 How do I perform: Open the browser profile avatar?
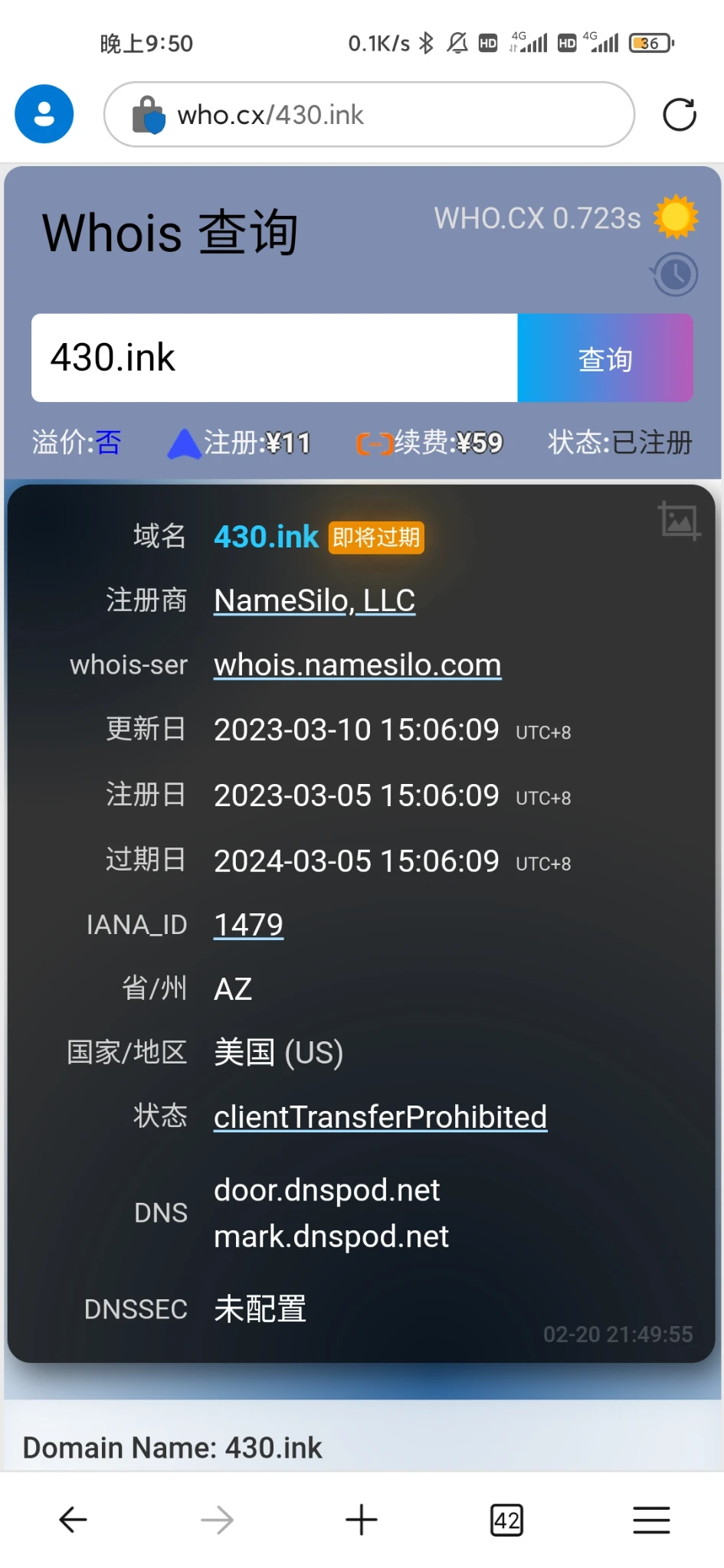pyautogui.click(x=44, y=114)
